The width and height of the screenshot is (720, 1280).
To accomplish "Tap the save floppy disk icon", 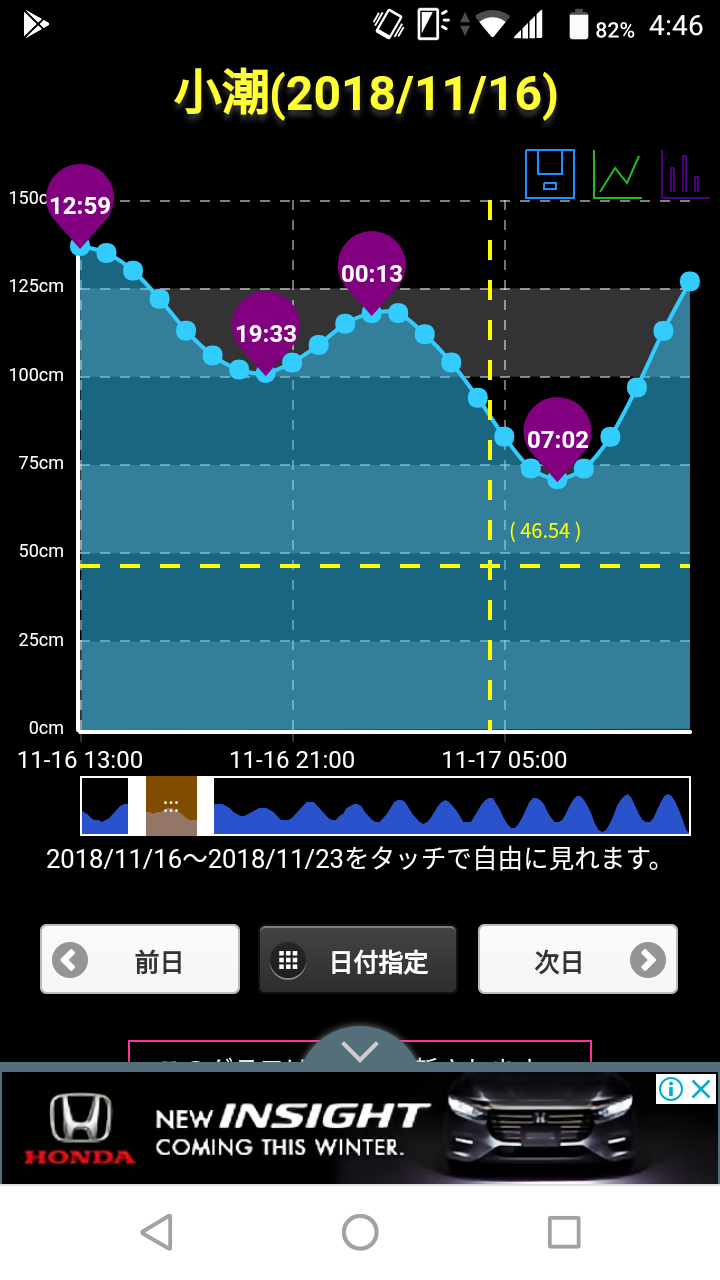I will coord(550,174).
